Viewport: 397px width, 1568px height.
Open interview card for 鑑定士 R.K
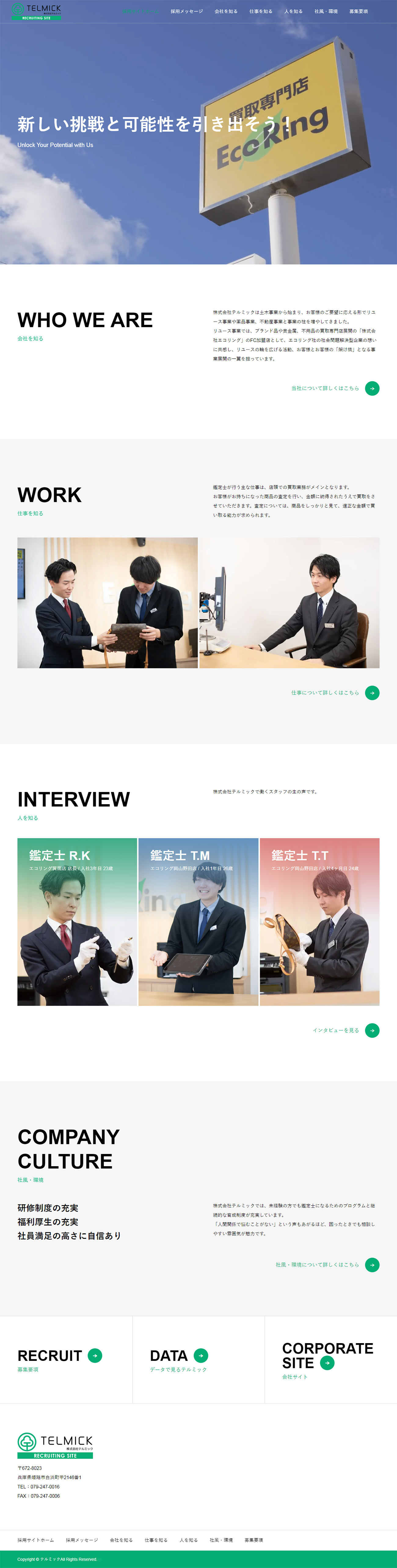pos(77,921)
